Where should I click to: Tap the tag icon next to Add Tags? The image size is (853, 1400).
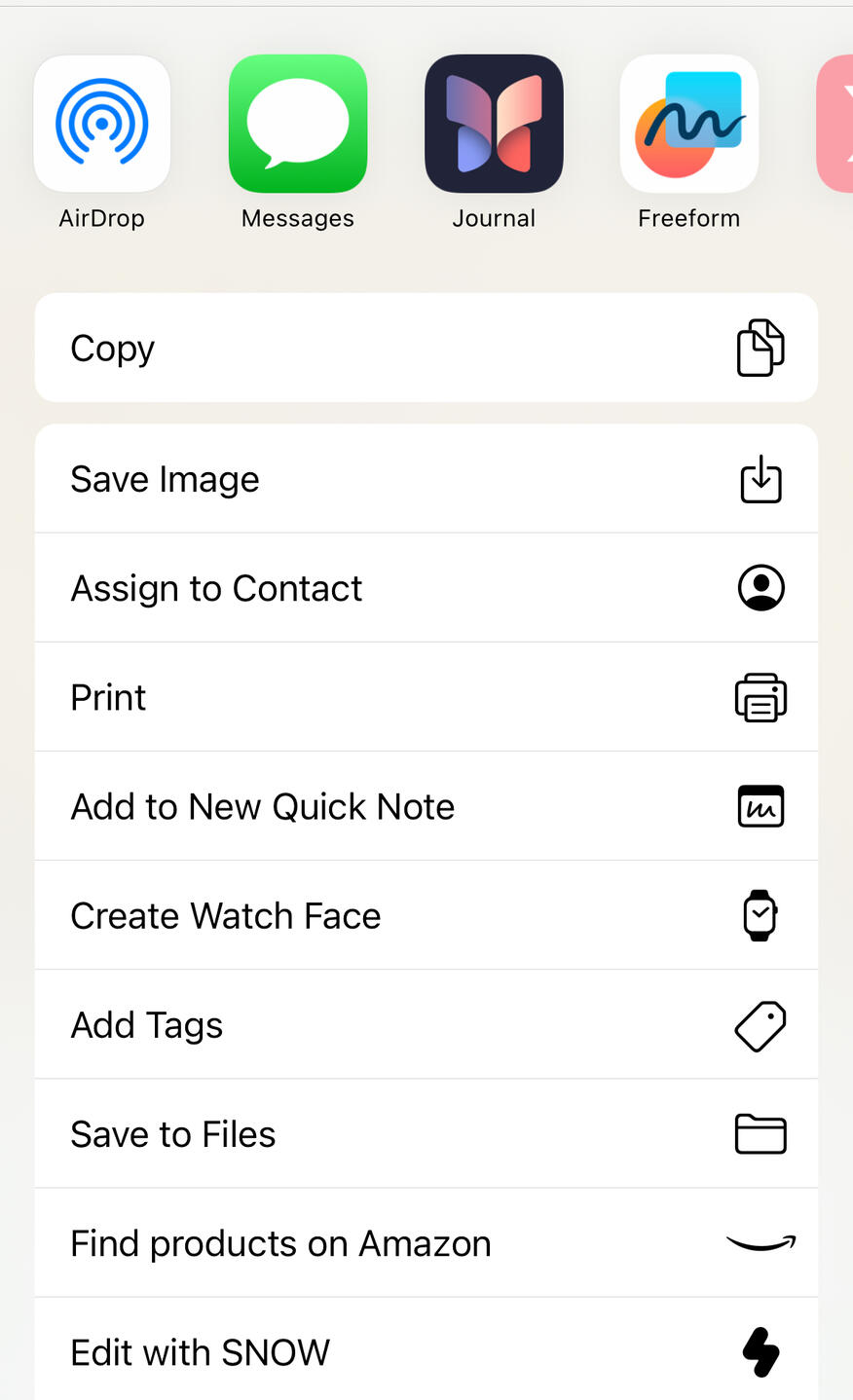point(760,1024)
